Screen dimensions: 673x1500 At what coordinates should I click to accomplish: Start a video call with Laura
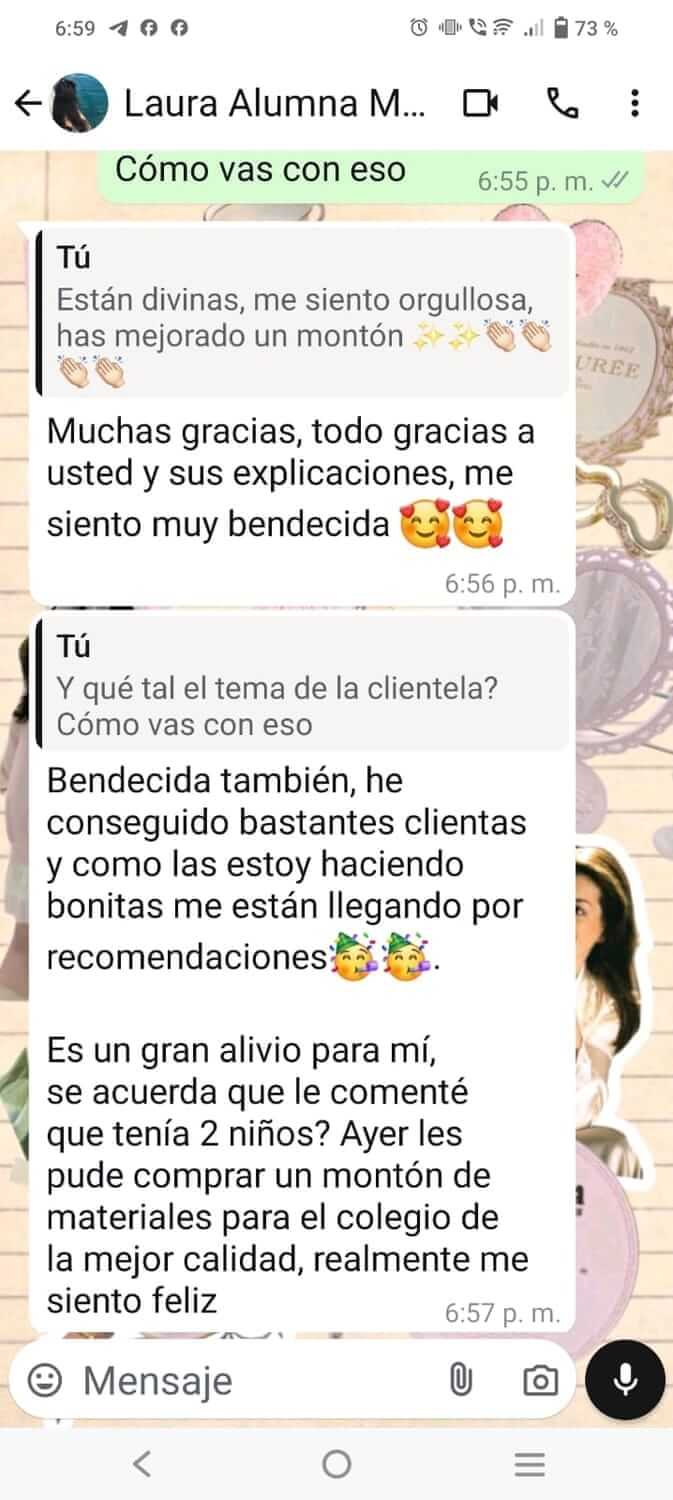(481, 104)
